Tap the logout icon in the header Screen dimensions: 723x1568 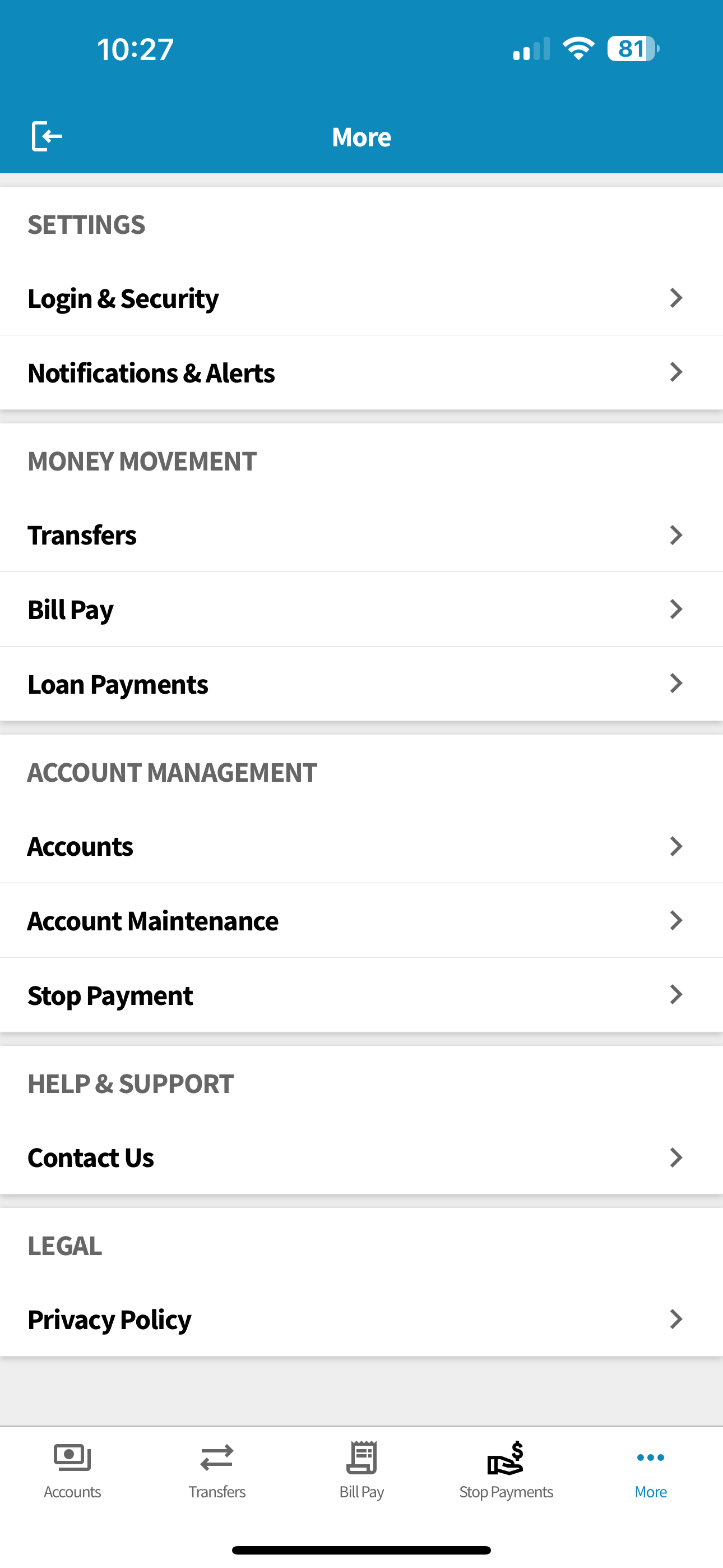pyautogui.click(x=47, y=136)
